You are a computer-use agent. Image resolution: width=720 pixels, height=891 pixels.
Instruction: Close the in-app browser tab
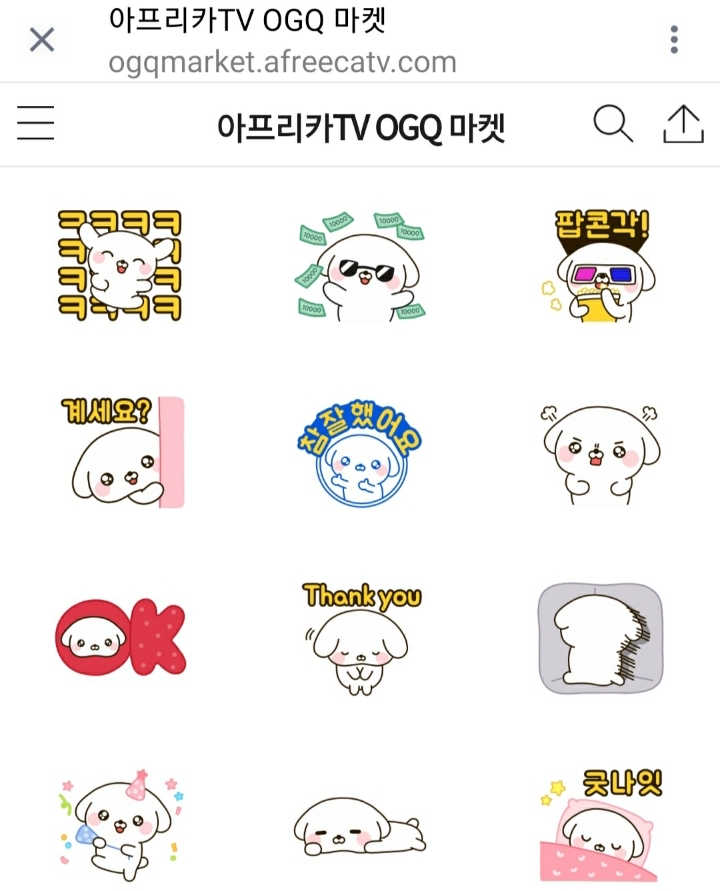[x=41, y=41]
